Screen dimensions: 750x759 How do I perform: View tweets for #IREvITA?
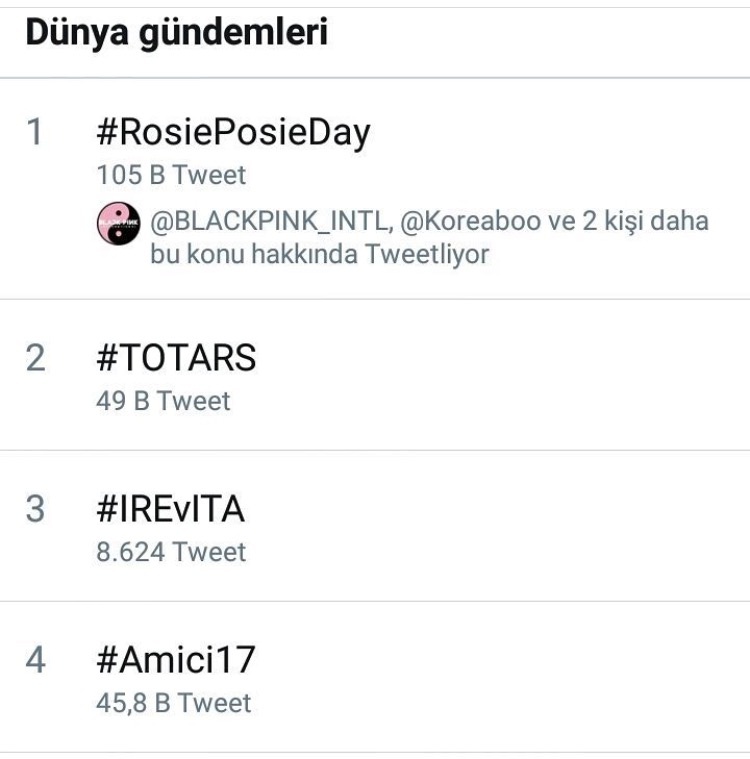170,509
